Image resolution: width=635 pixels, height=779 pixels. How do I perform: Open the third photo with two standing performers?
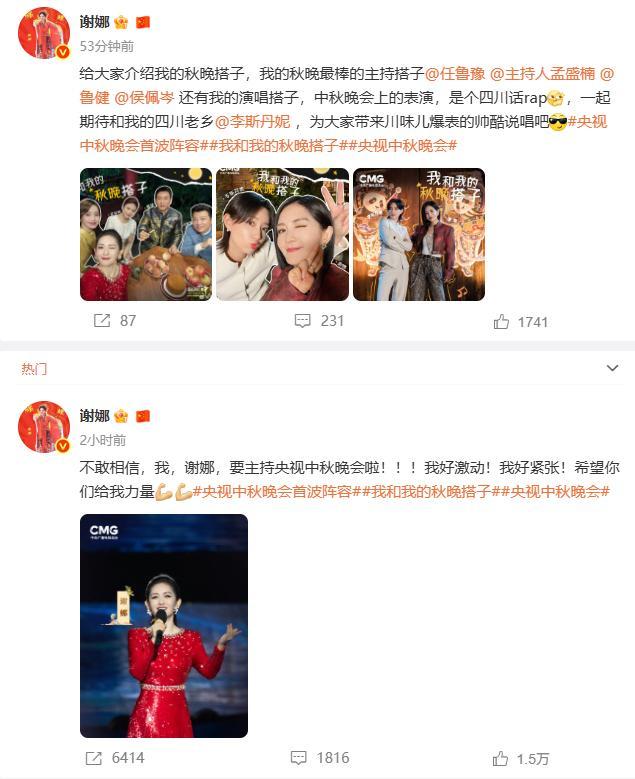(x=418, y=234)
